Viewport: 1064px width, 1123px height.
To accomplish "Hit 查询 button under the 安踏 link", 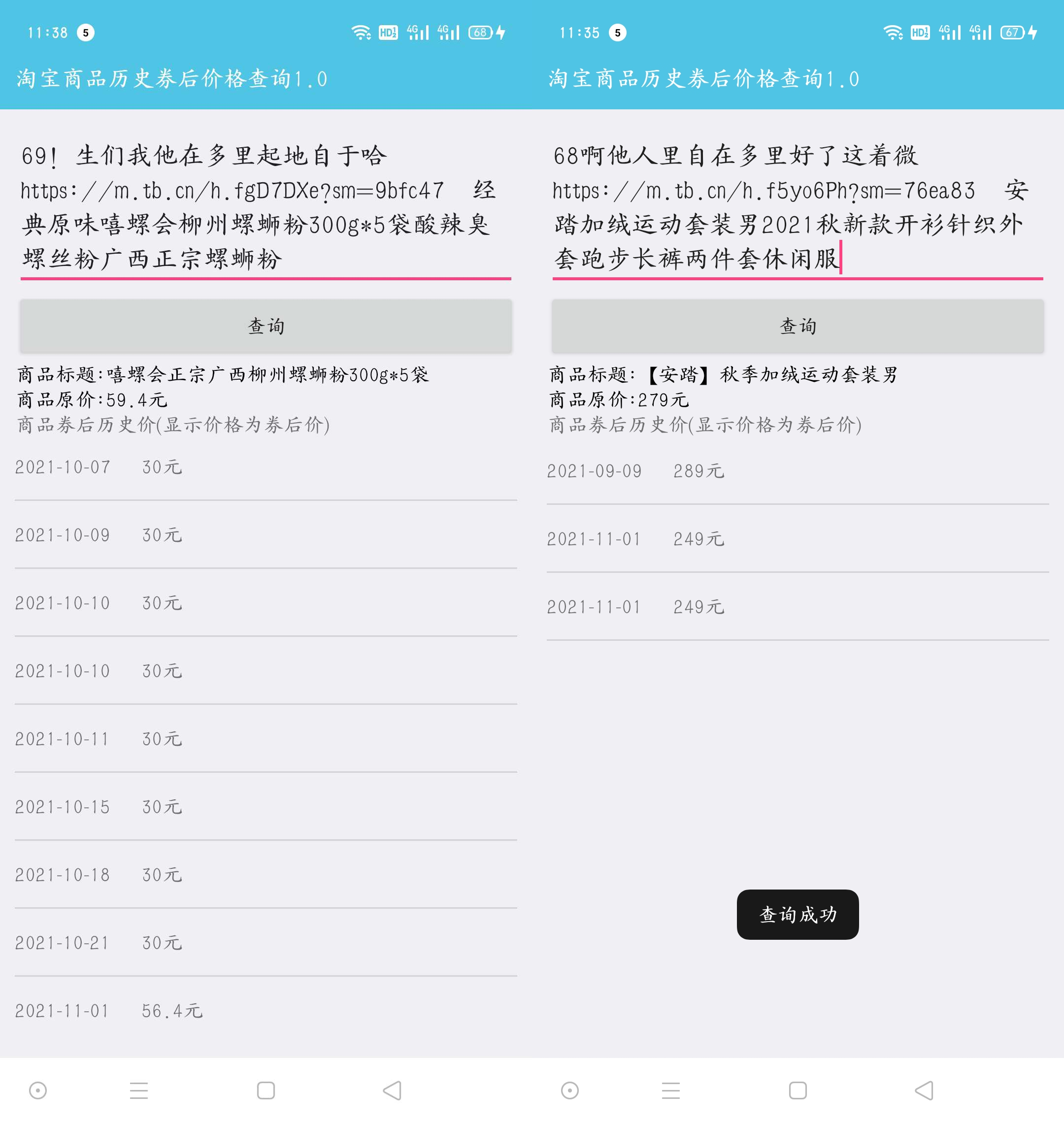I will pyautogui.click(x=798, y=326).
